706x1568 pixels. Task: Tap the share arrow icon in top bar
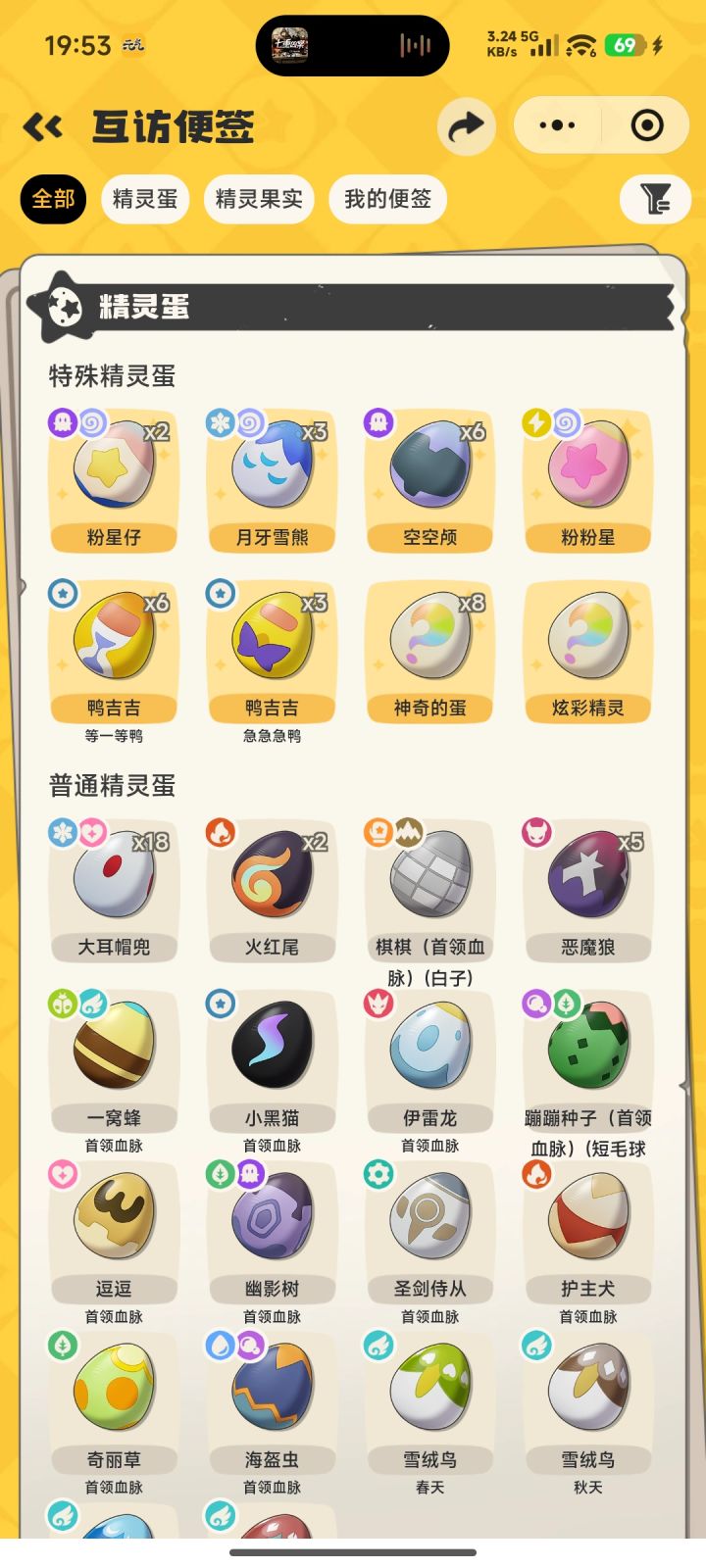pyautogui.click(x=468, y=127)
